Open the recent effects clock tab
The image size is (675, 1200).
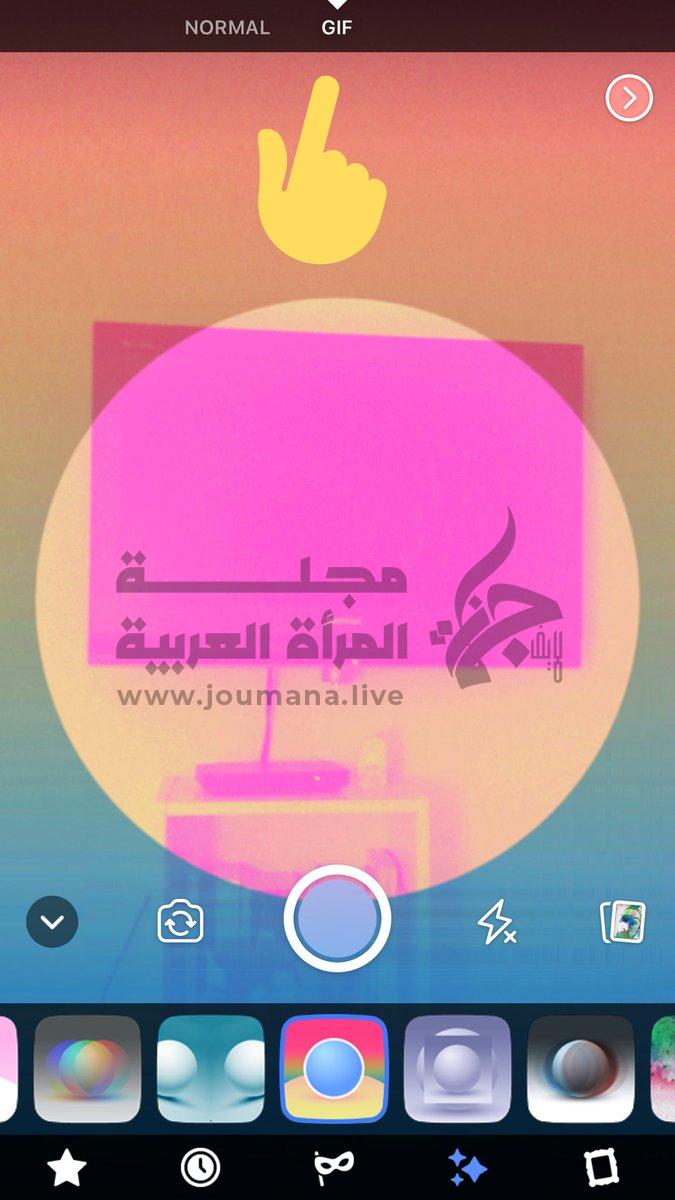click(200, 1168)
